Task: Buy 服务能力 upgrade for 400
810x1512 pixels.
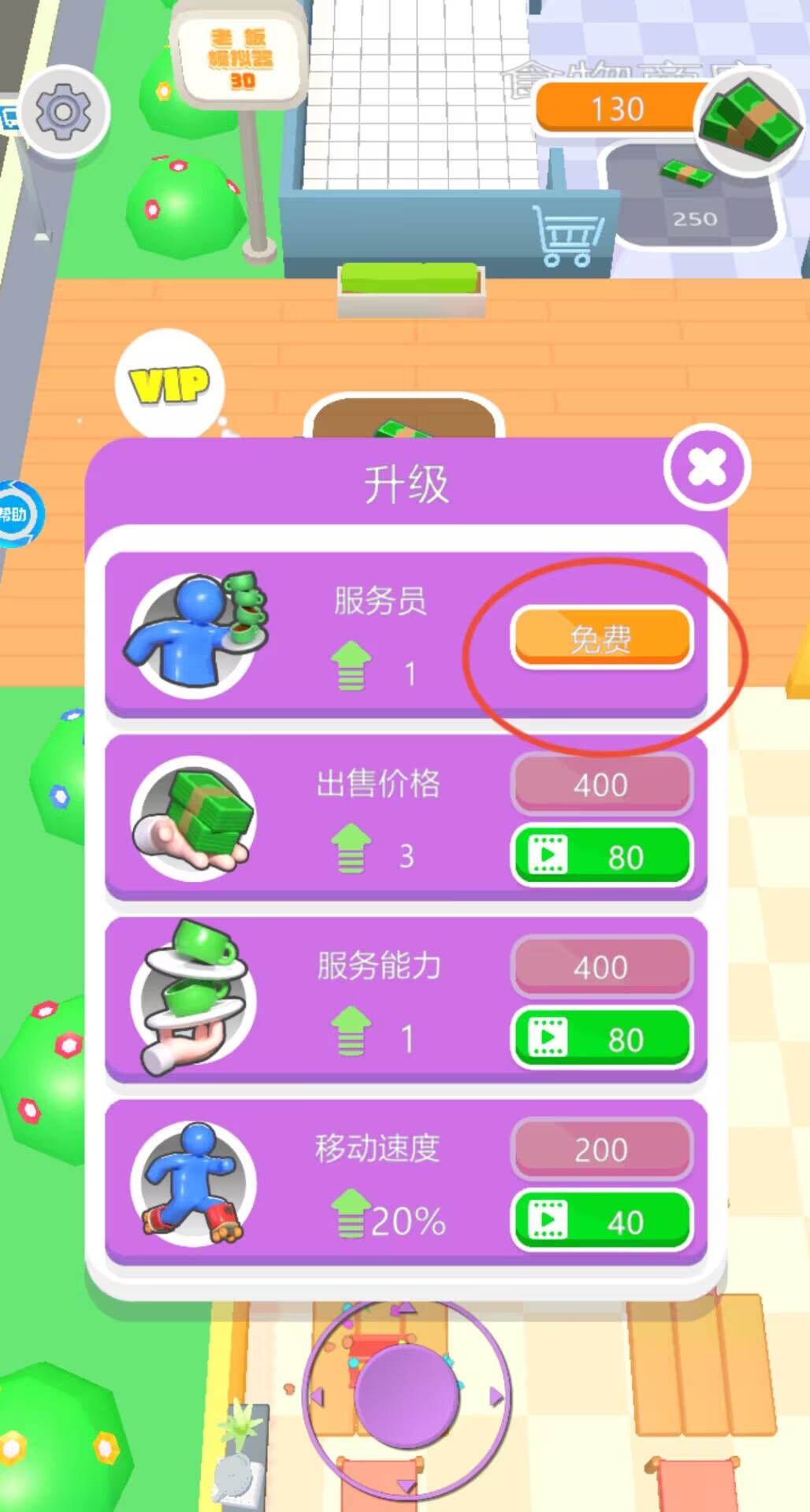Action: point(602,966)
